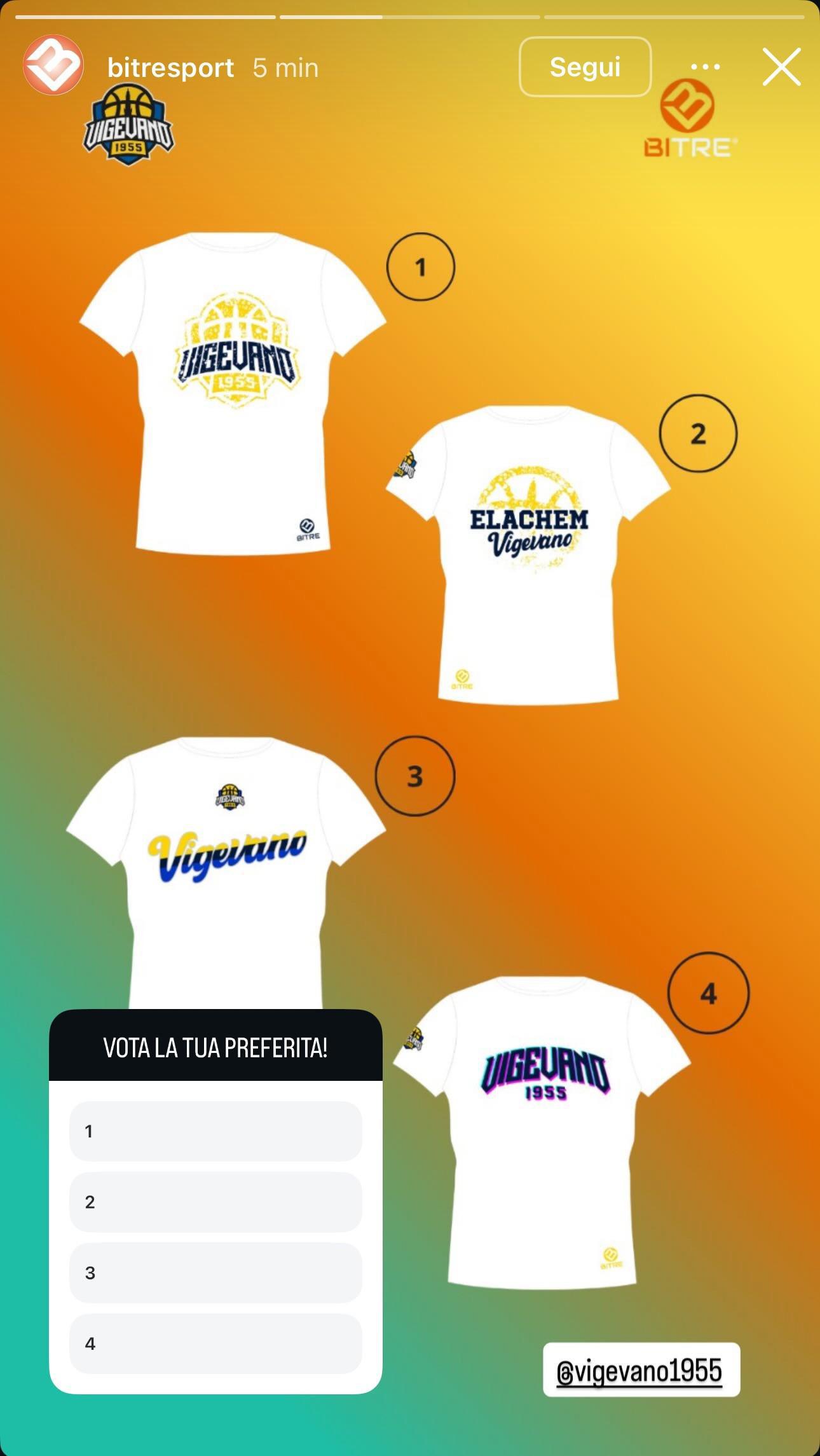Vote for option 2 in the poll
Viewport: 820px width, 1456px height.
[215, 1202]
